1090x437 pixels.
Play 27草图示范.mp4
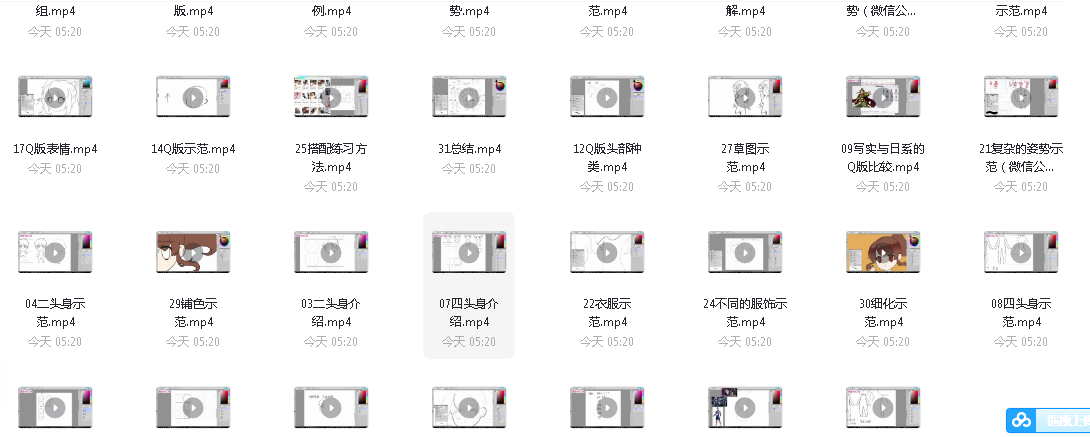745,98
